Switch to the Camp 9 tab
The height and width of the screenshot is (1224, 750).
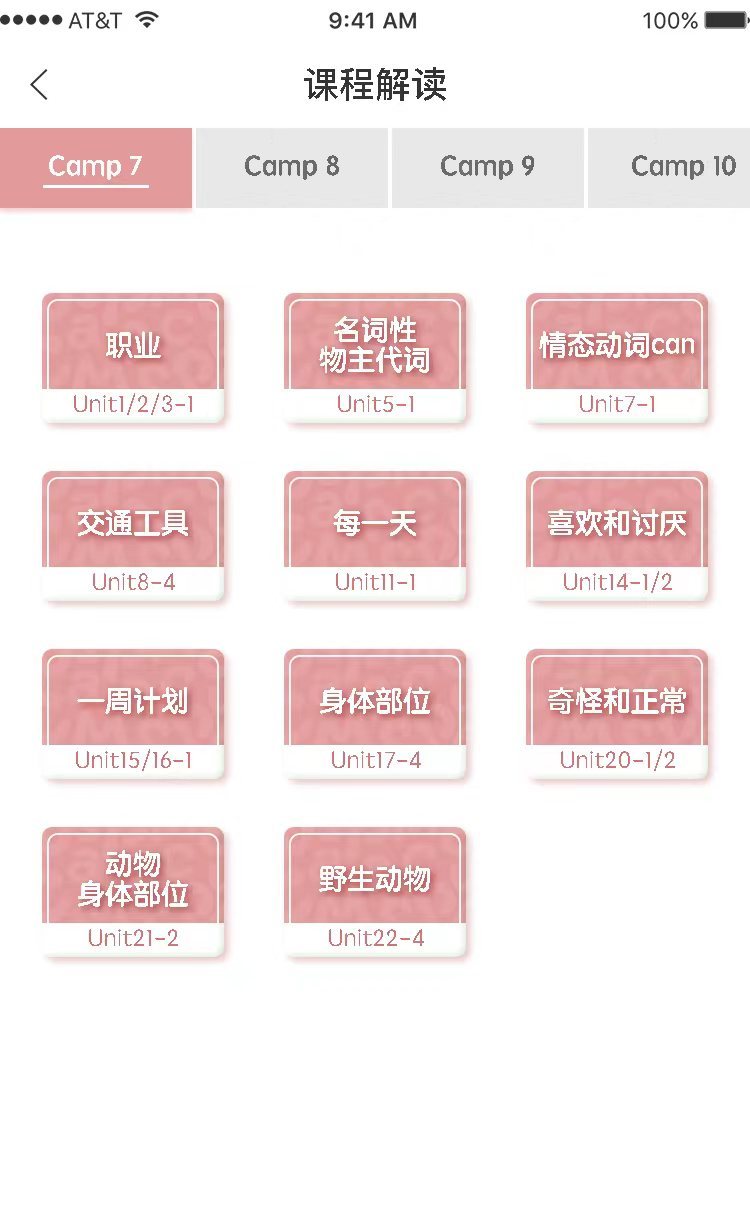[487, 167]
